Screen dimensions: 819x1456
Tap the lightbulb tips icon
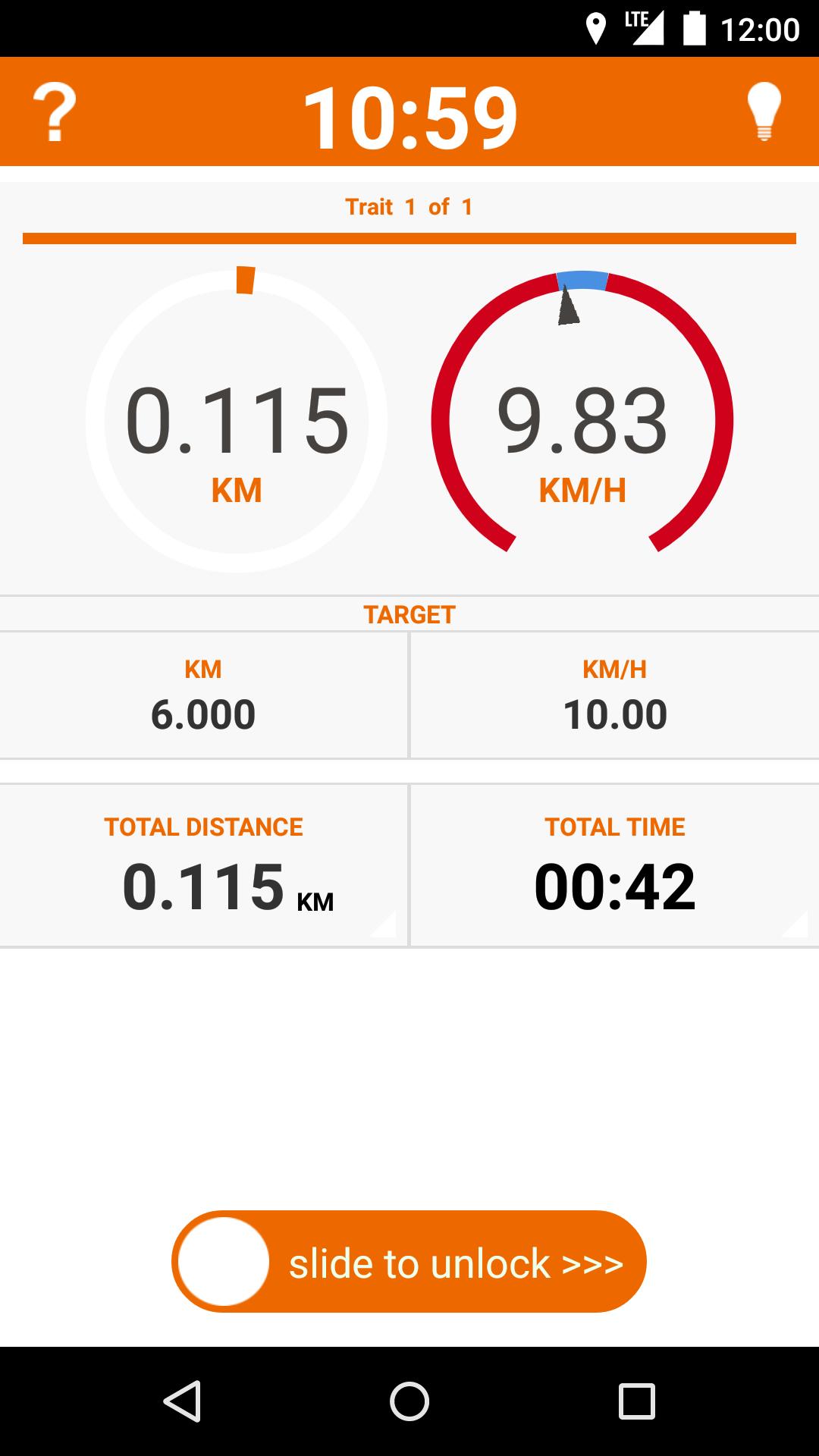pos(764,112)
